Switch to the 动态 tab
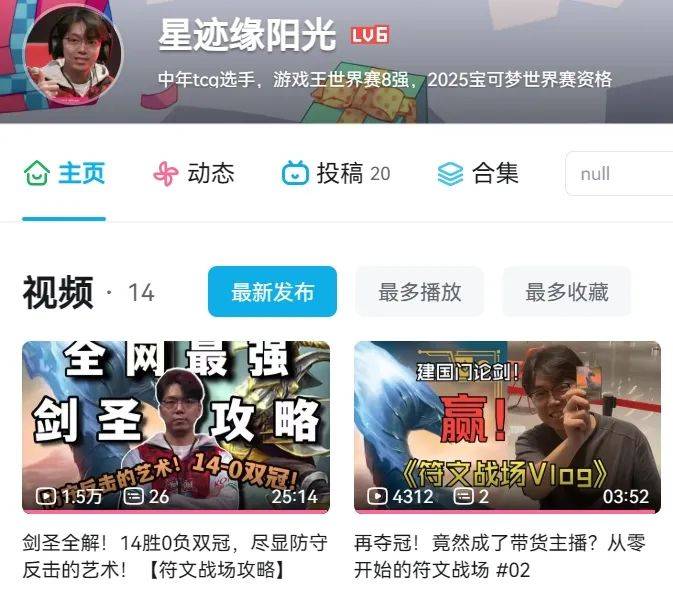 point(194,173)
